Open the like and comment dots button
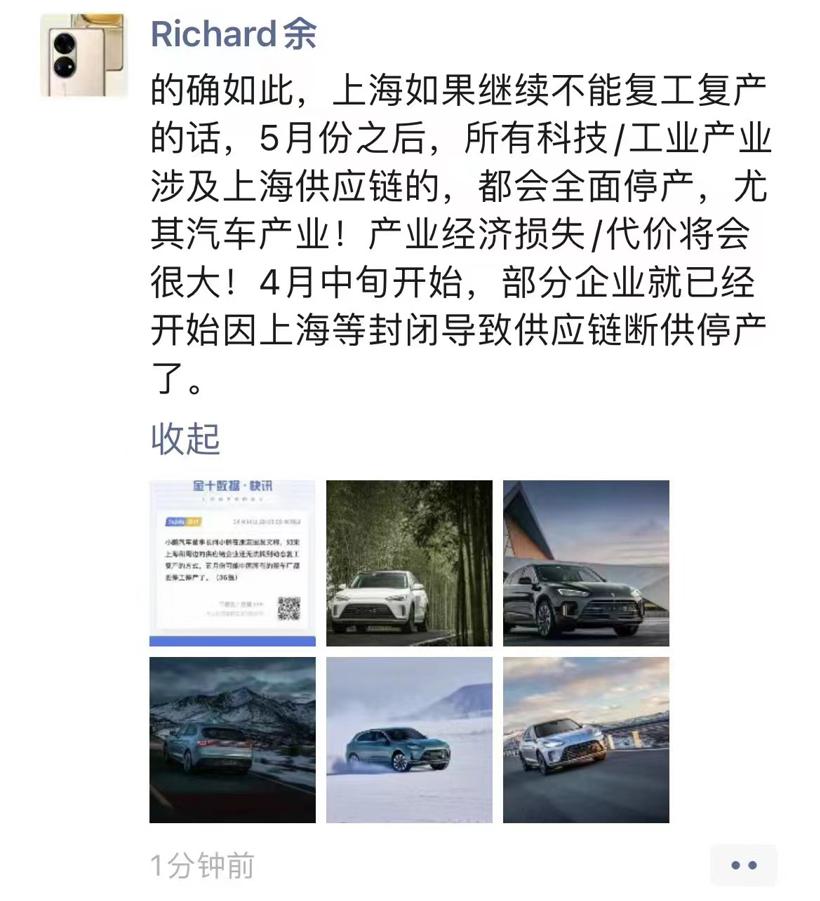Viewport: 820px width, 901px height. (x=743, y=865)
